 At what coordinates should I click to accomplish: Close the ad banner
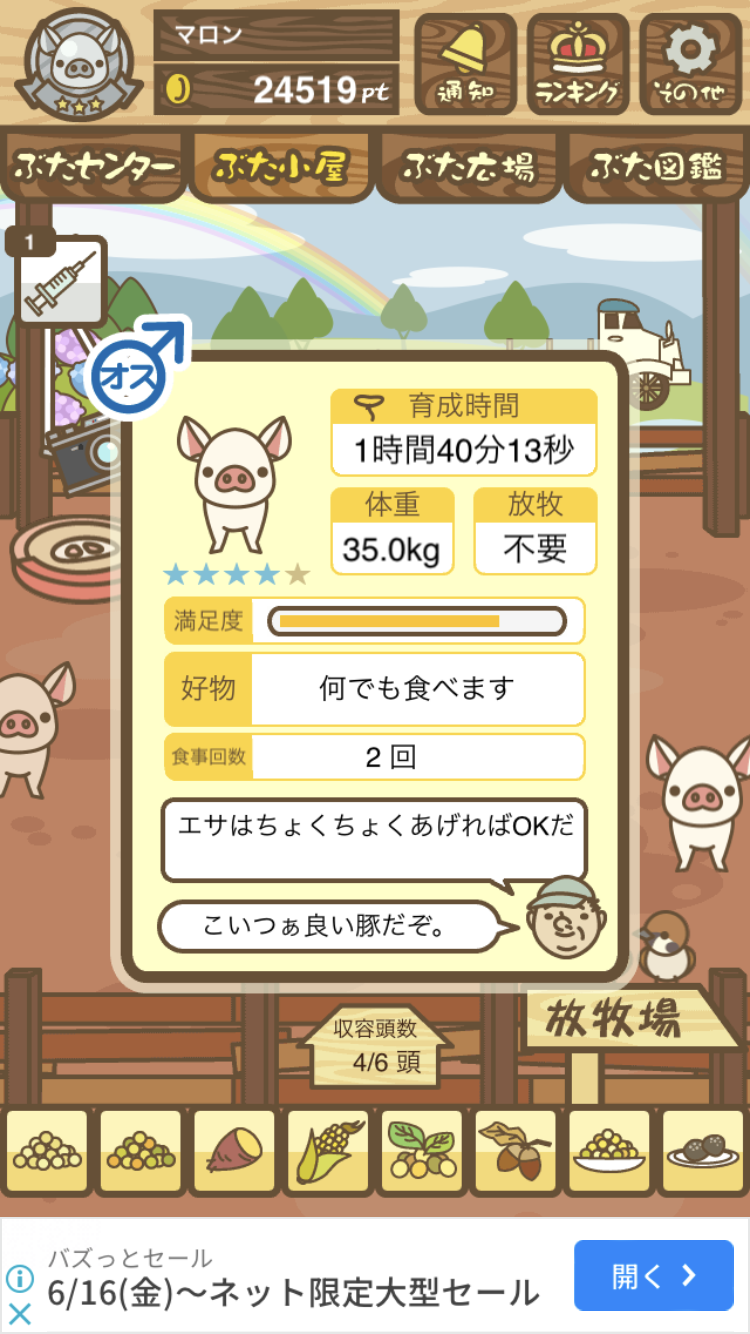click(x=20, y=1312)
